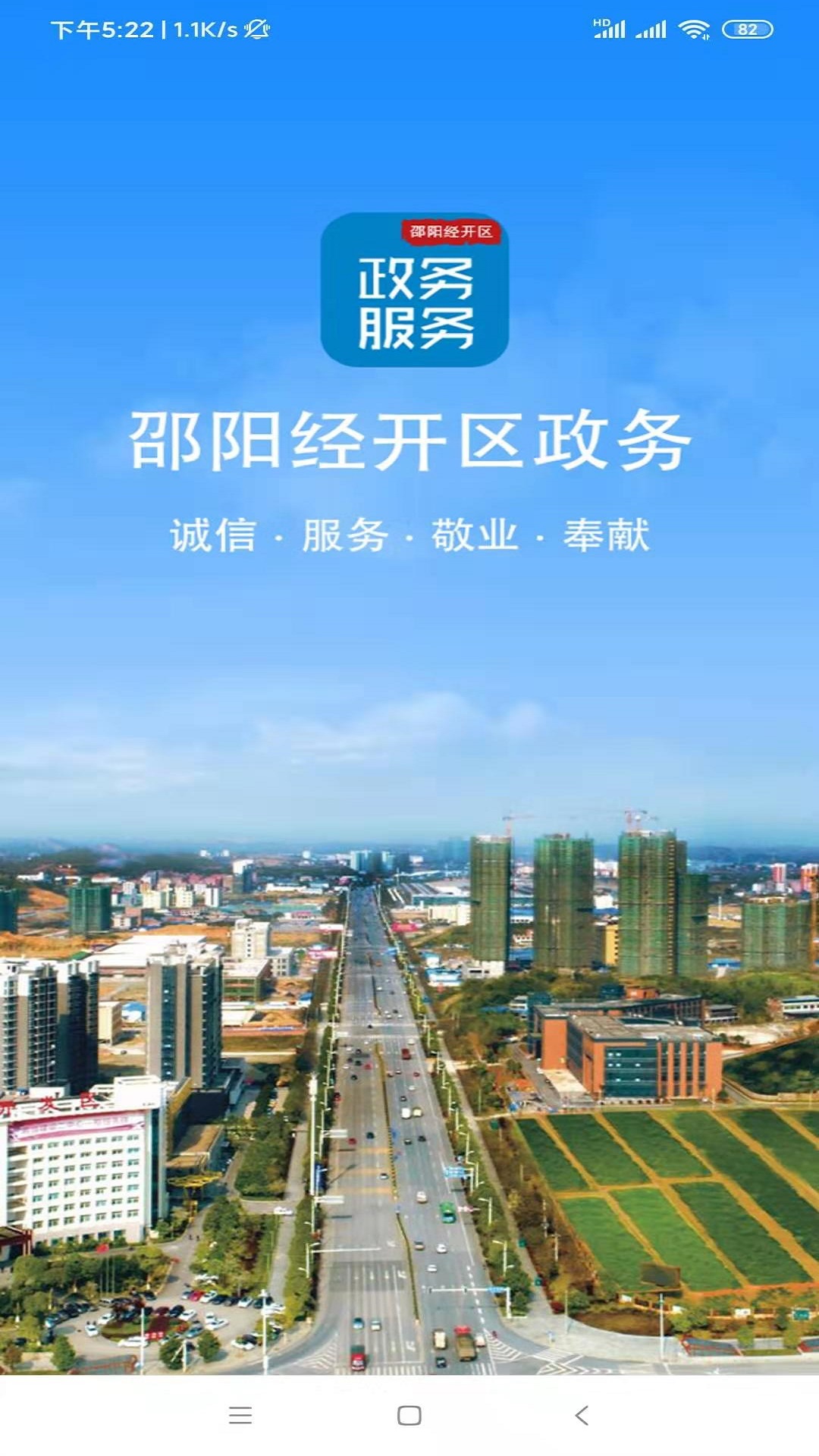Screen dimensions: 819x1456
Task: Go back using the navigation bar arrow
Action: tap(582, 1415)
